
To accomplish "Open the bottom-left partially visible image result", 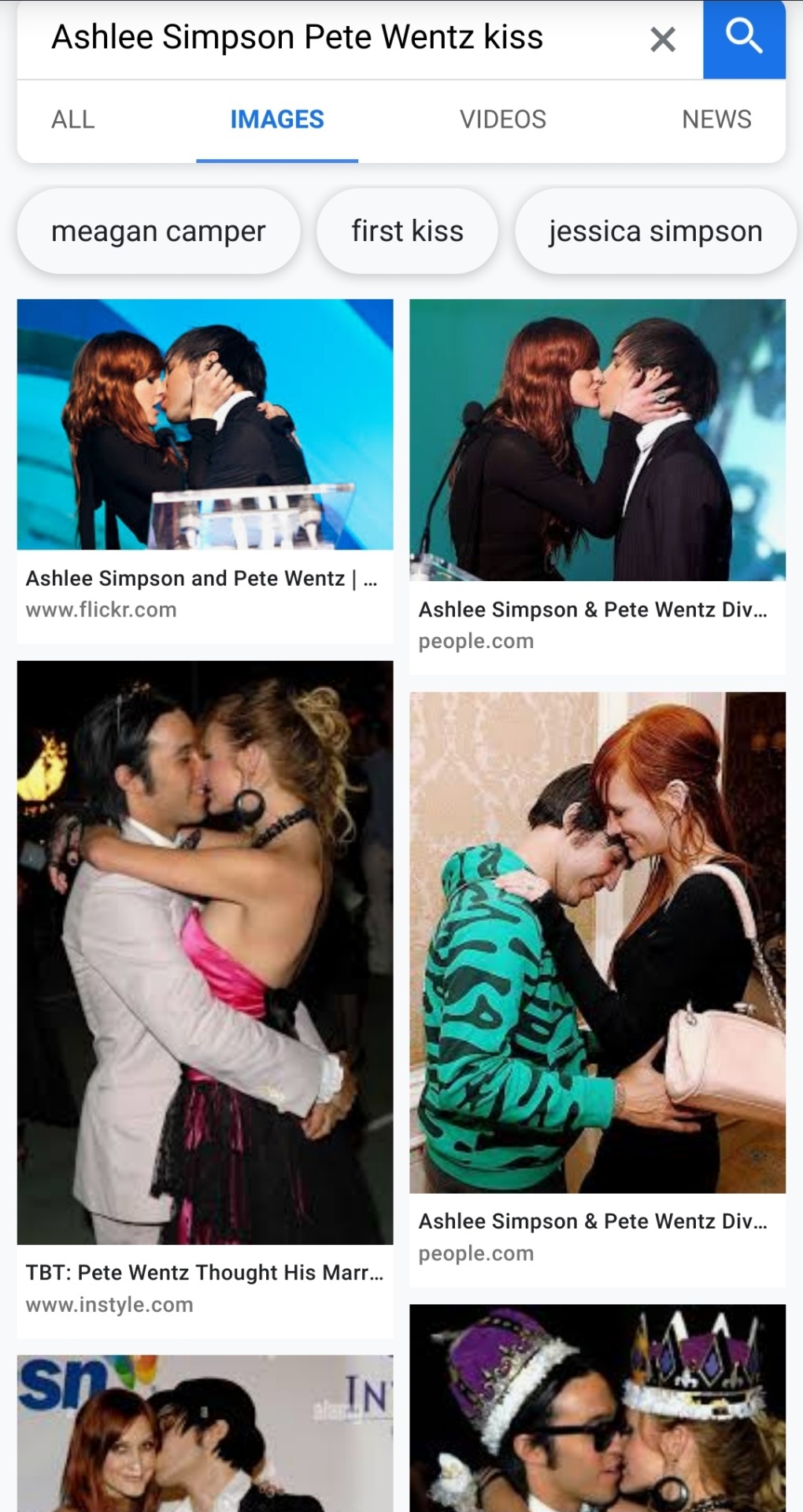I will pos(205,1433).
